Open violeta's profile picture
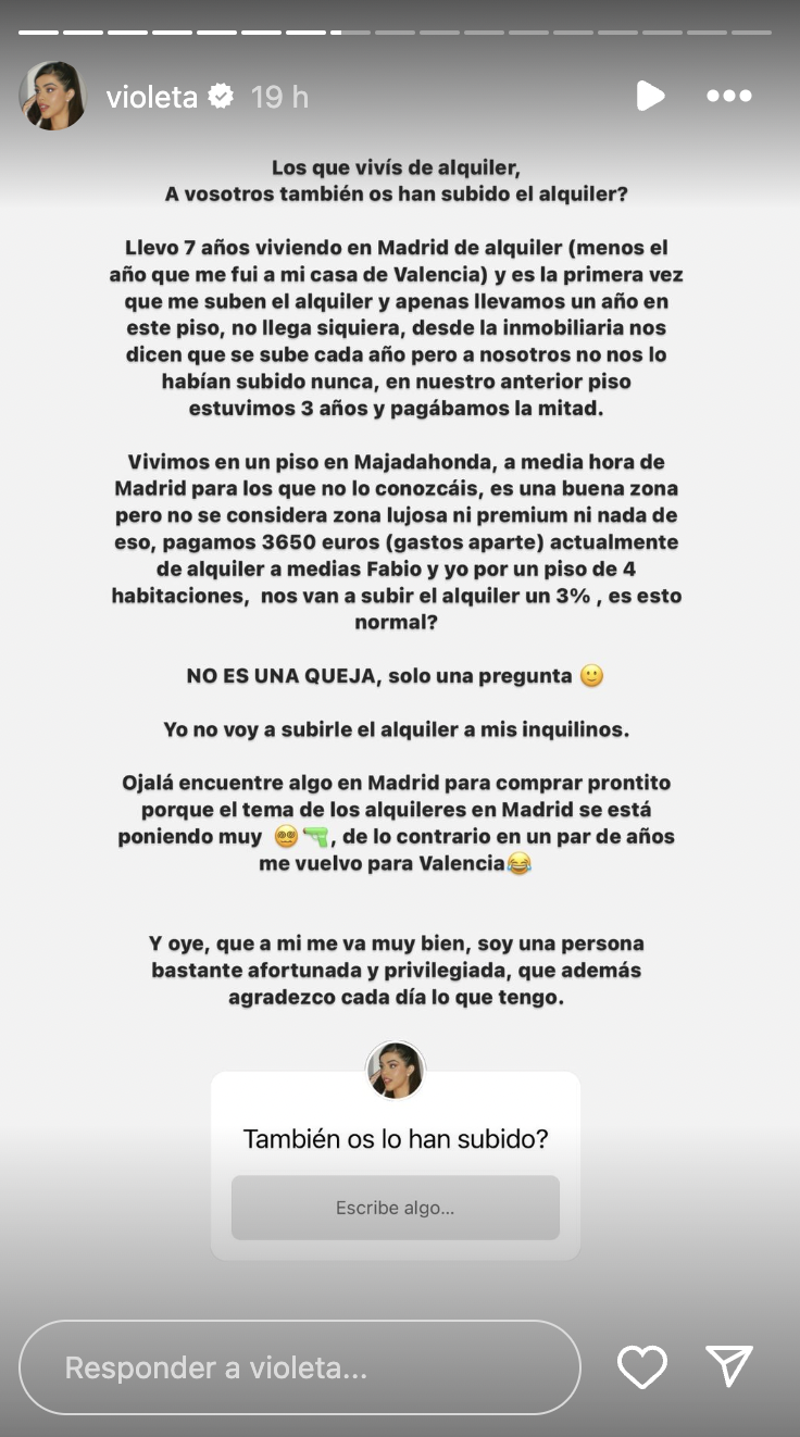The width and height of the screenshot is (800, 1437). click(52, 96)
